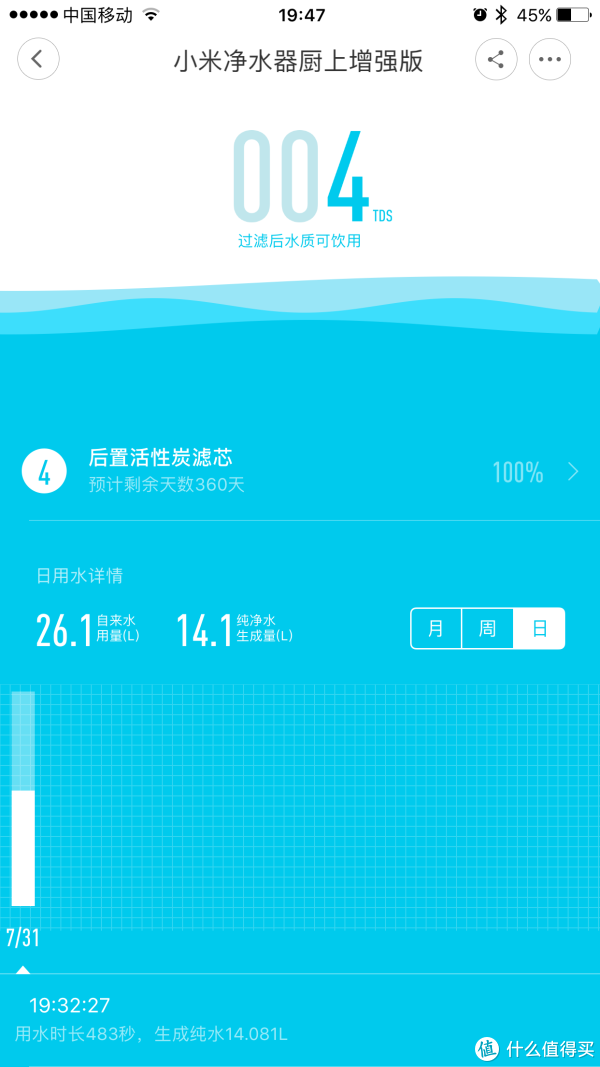The width and height of the screenshot is (600, 1067).
Task: Go back with the arrow button
Action: coord(38,59)
